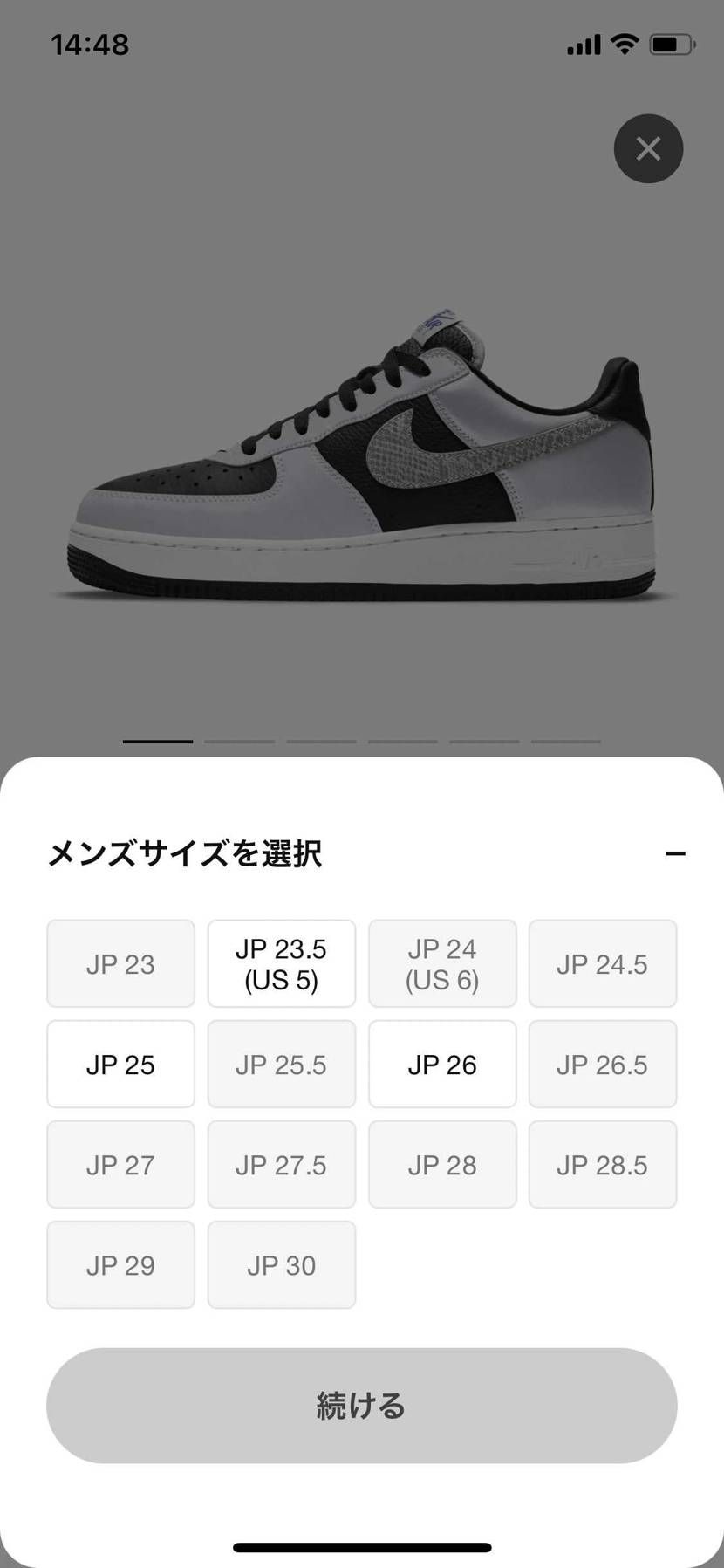Tap the JP 28.5 size option

pyautogui.click(x=603, y=1164)
